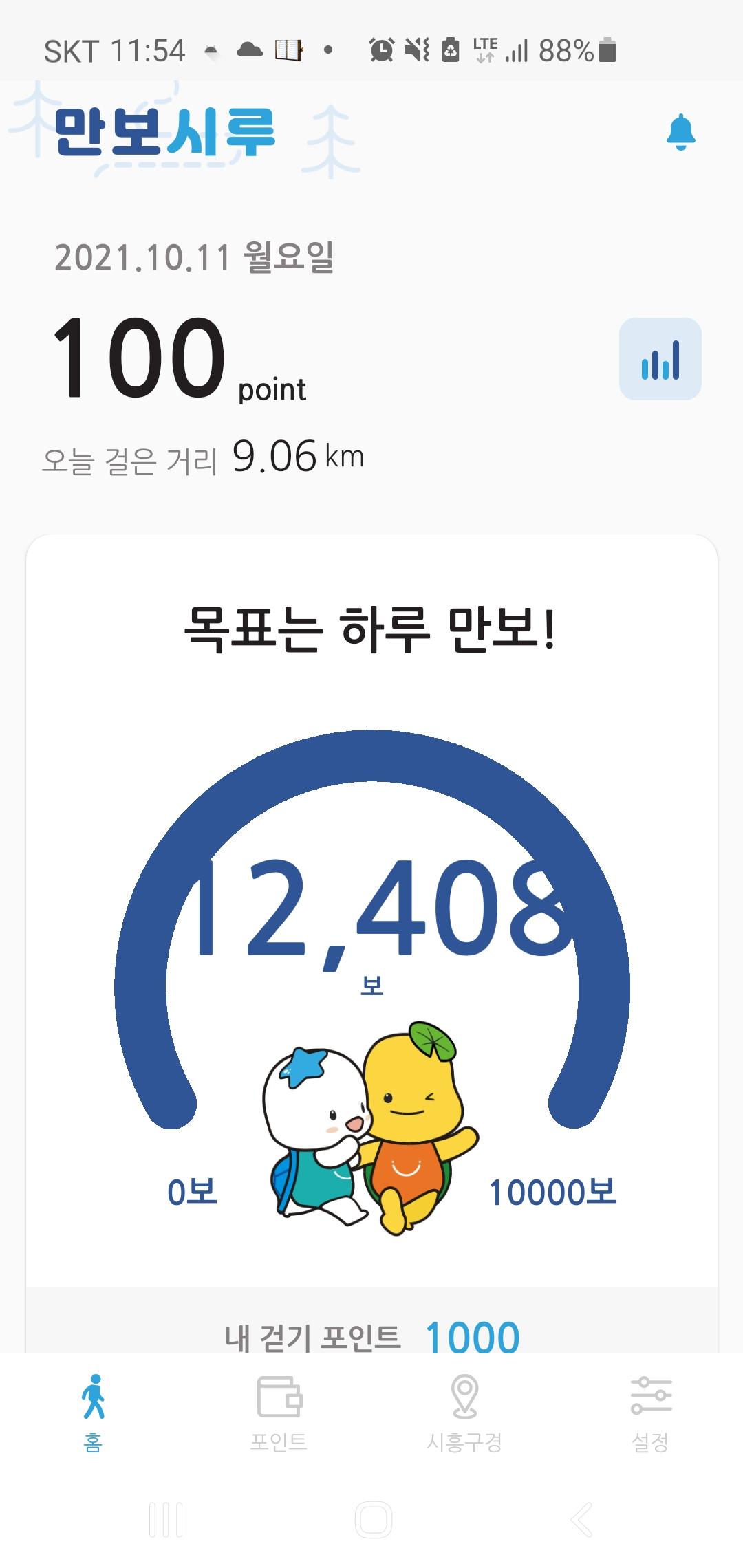This screenshot has height=1568, width=743.
Task: Open the 시흥구경 tab
Action: [x=464, y=1413]
